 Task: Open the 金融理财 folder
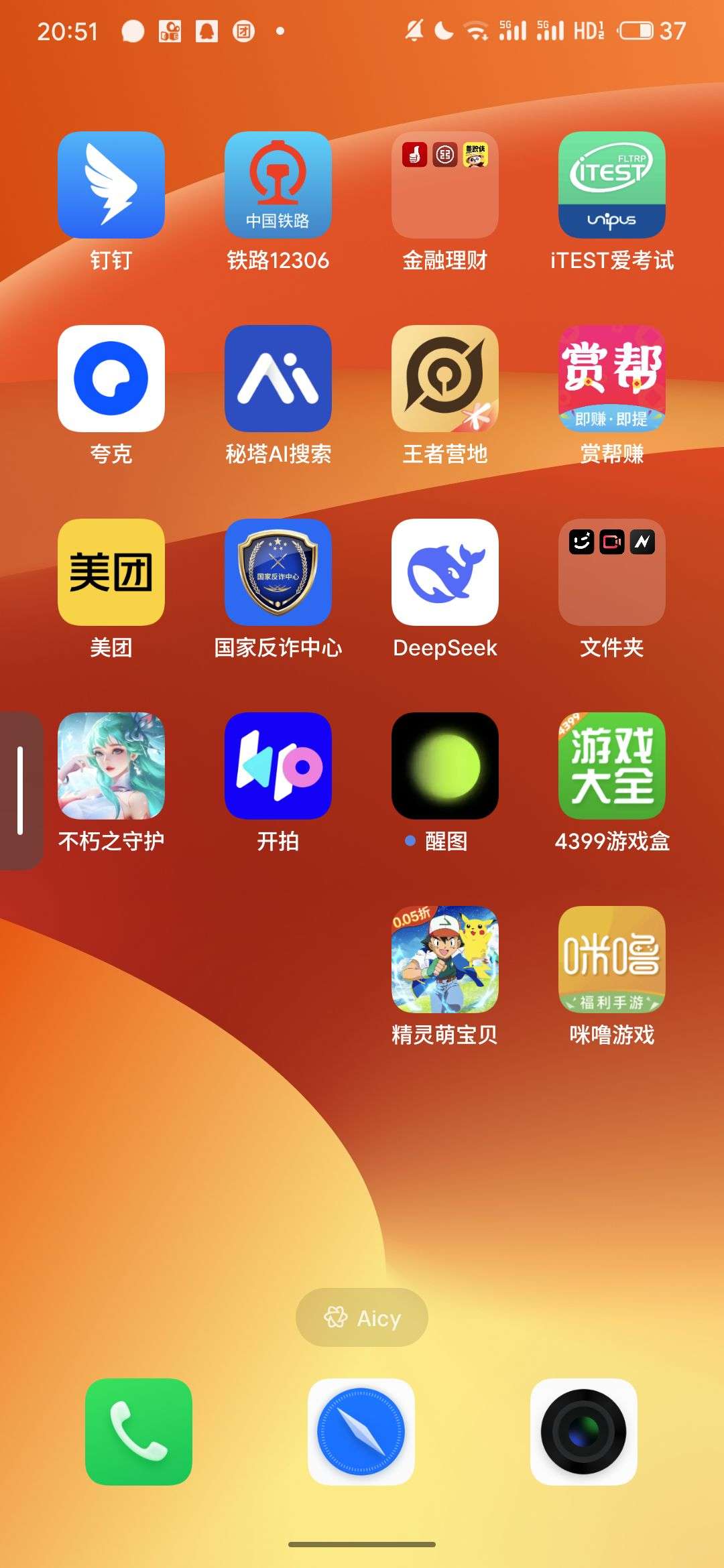click(x=445, y=185)
